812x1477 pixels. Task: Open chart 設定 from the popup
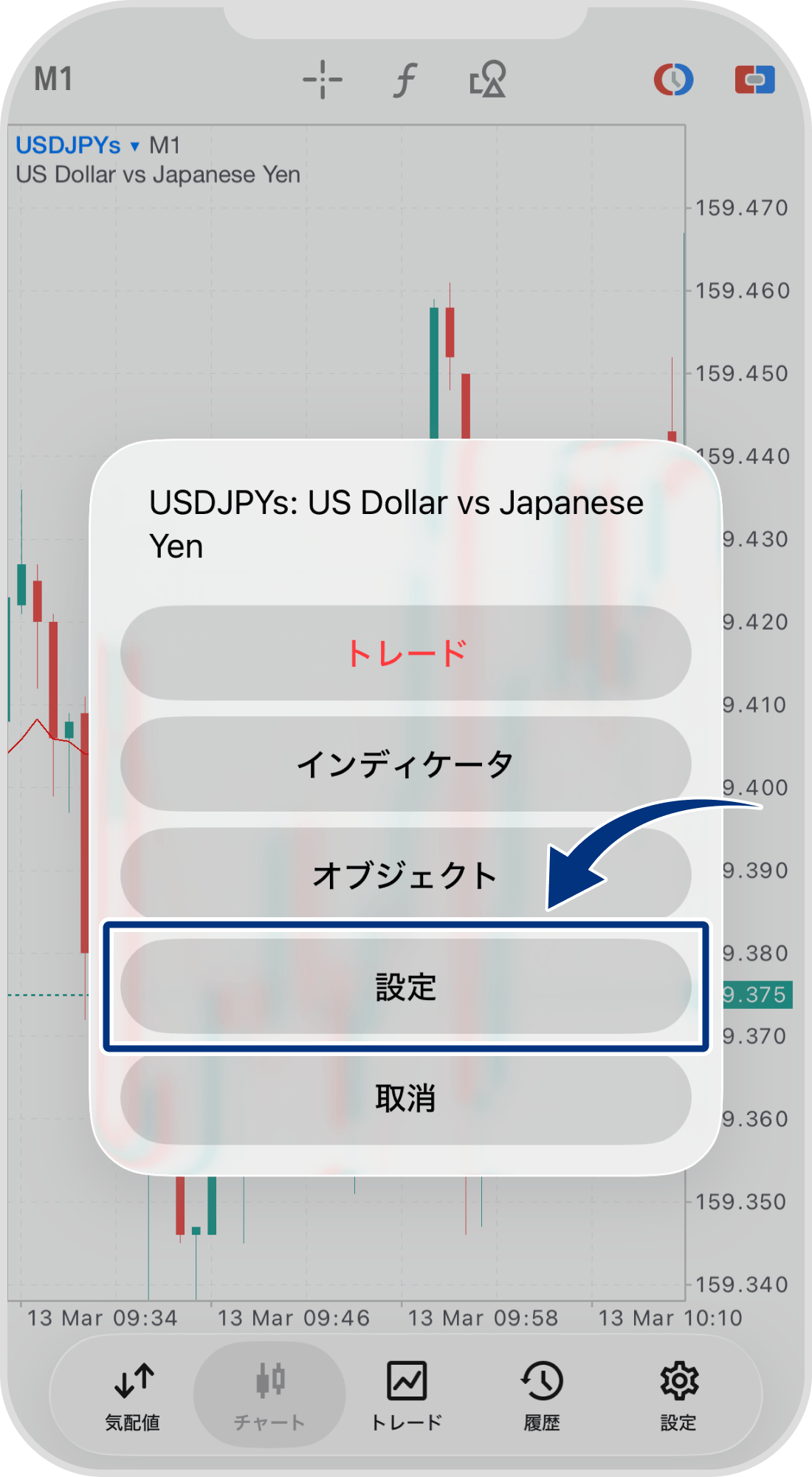[406, 987]
